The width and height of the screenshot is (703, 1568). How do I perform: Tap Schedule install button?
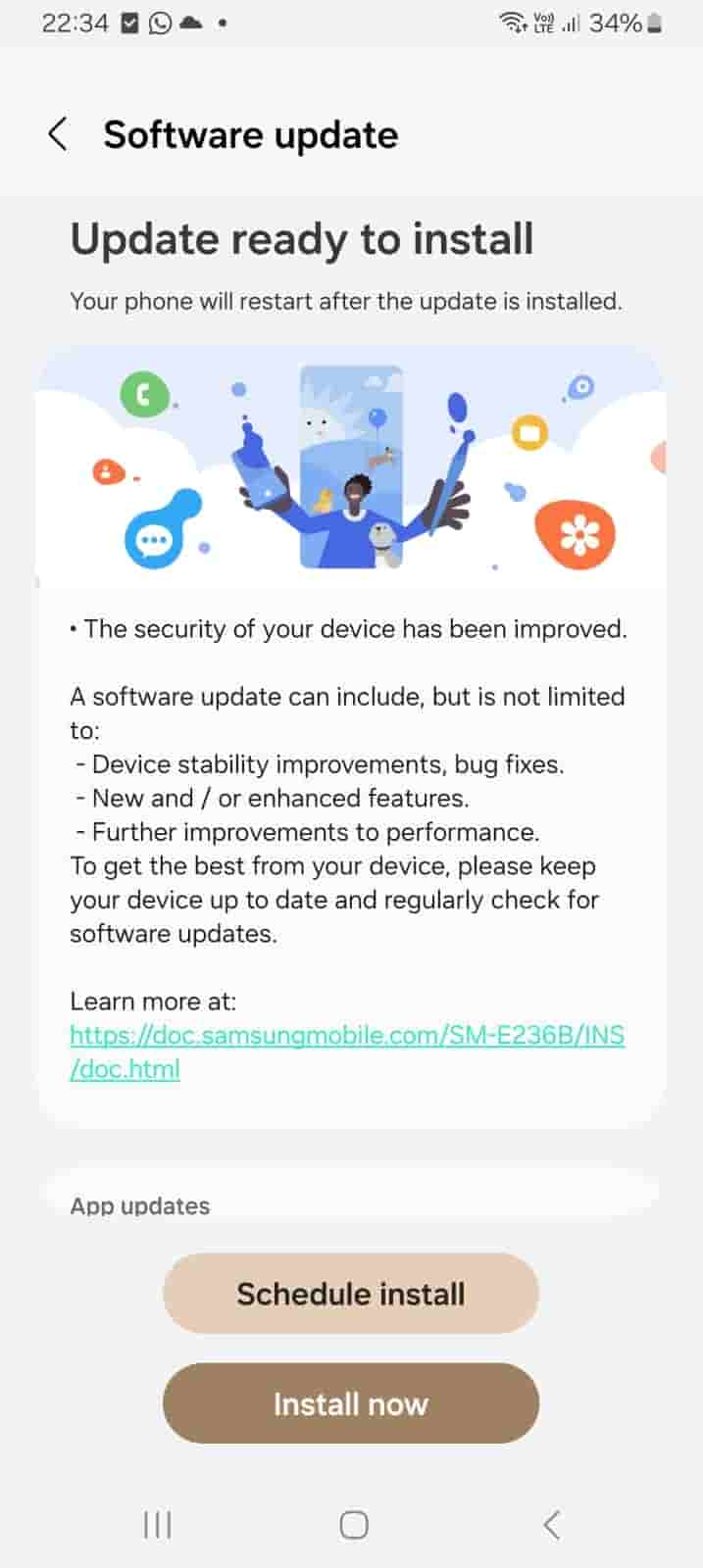351,1294
